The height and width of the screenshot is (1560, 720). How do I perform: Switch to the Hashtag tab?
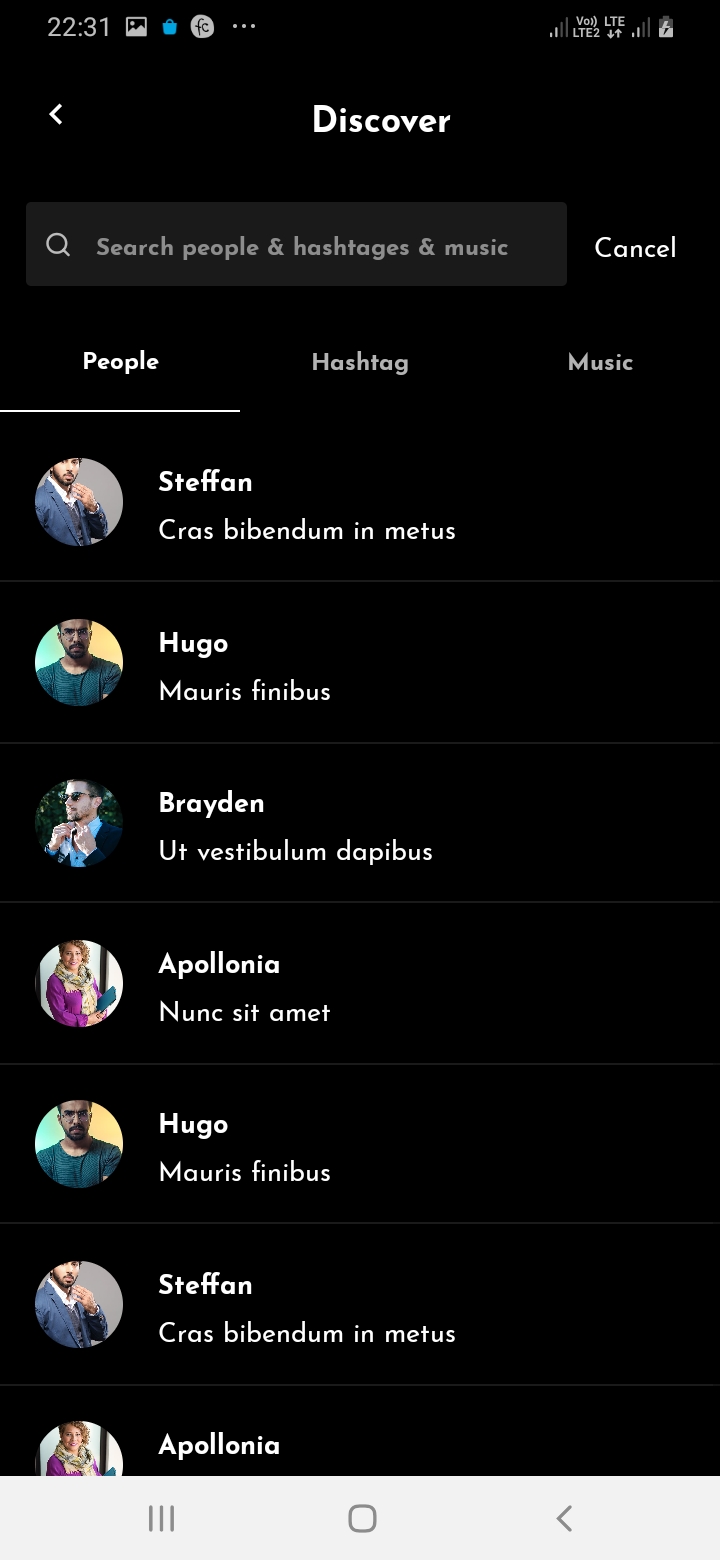[x=360, y=362]
